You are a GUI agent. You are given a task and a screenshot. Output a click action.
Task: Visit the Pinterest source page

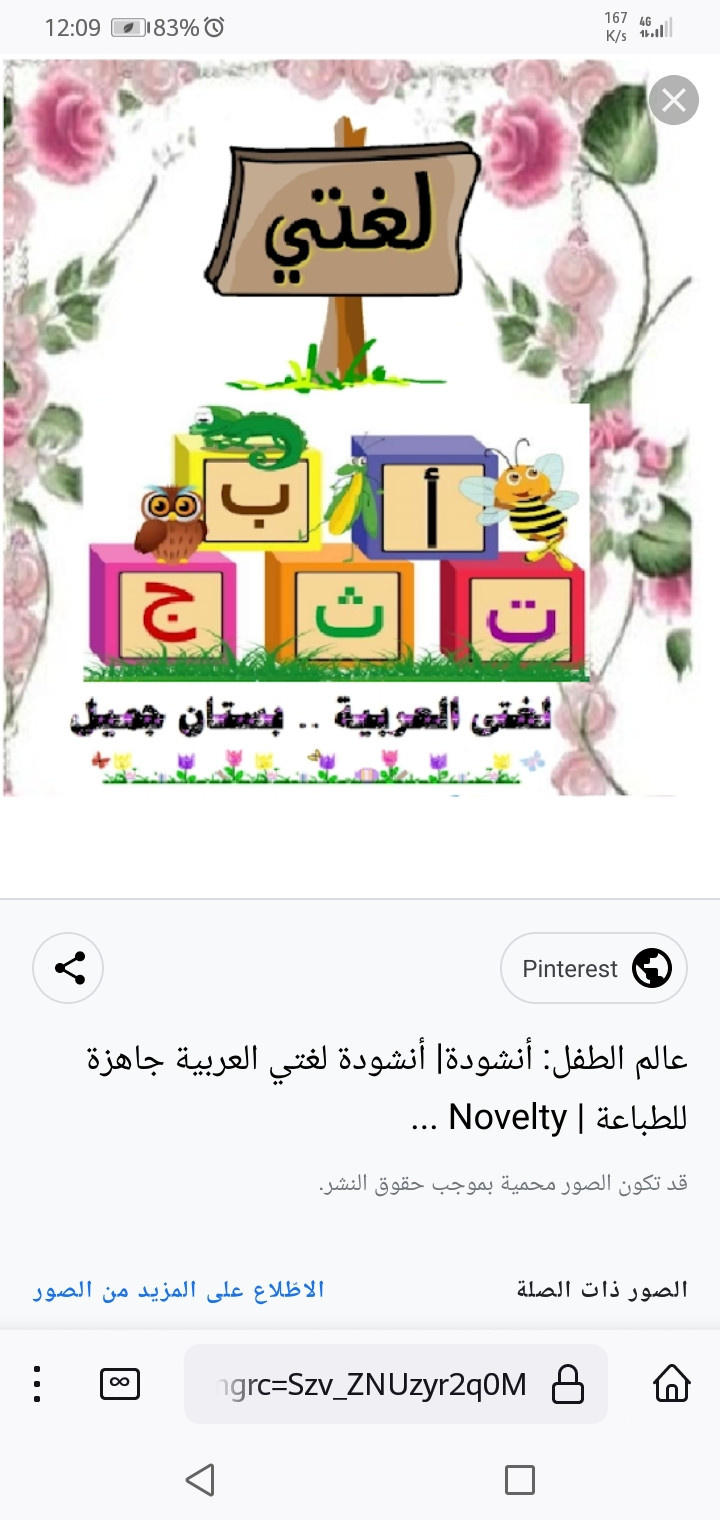click(x=594, y=968)
